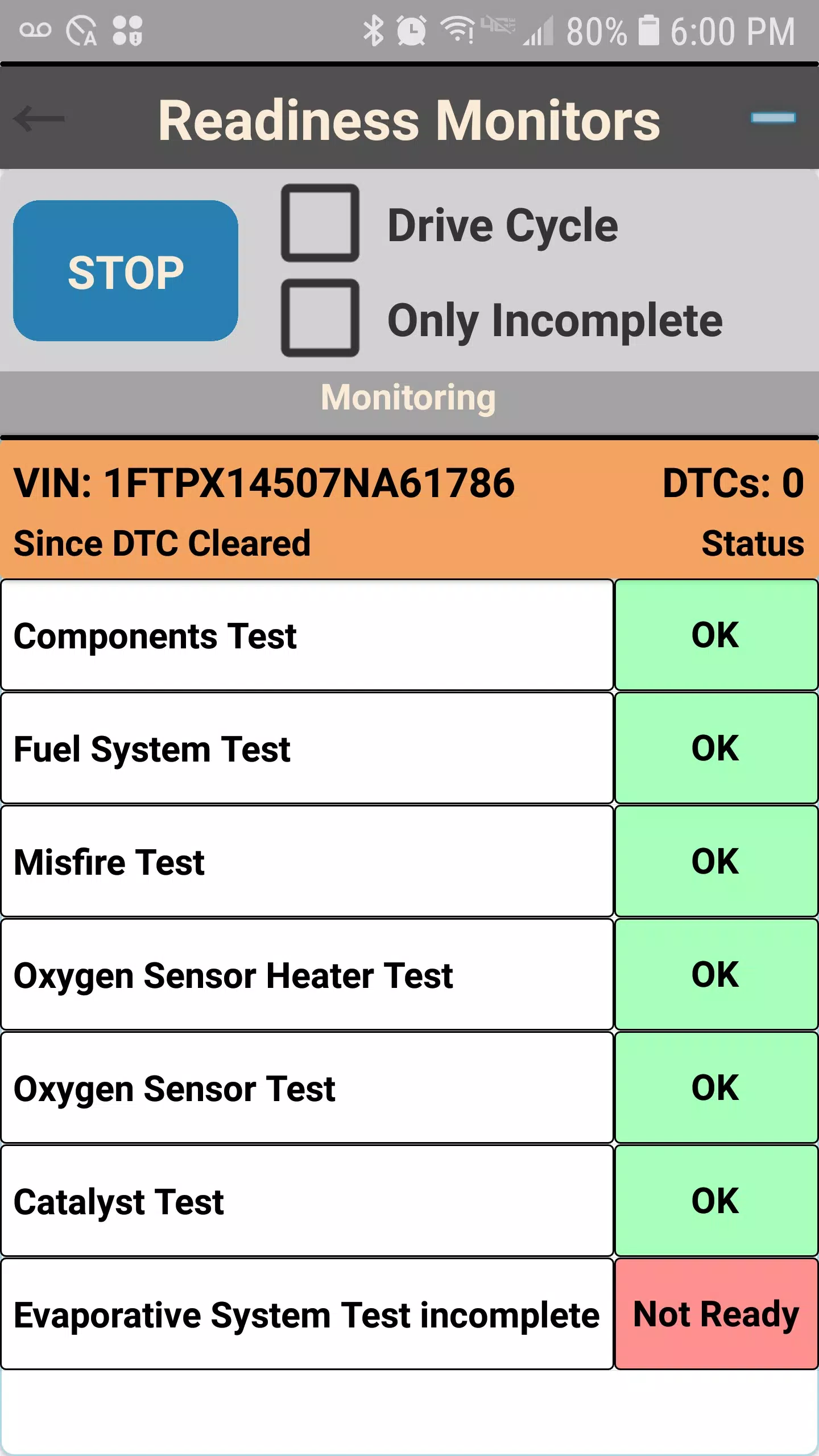Image resolution: width=819 pixels, height=1456 pixels.
Task: Tap the Not Ready status for Evaporative System Test
Action: [x=715, y=1314]
